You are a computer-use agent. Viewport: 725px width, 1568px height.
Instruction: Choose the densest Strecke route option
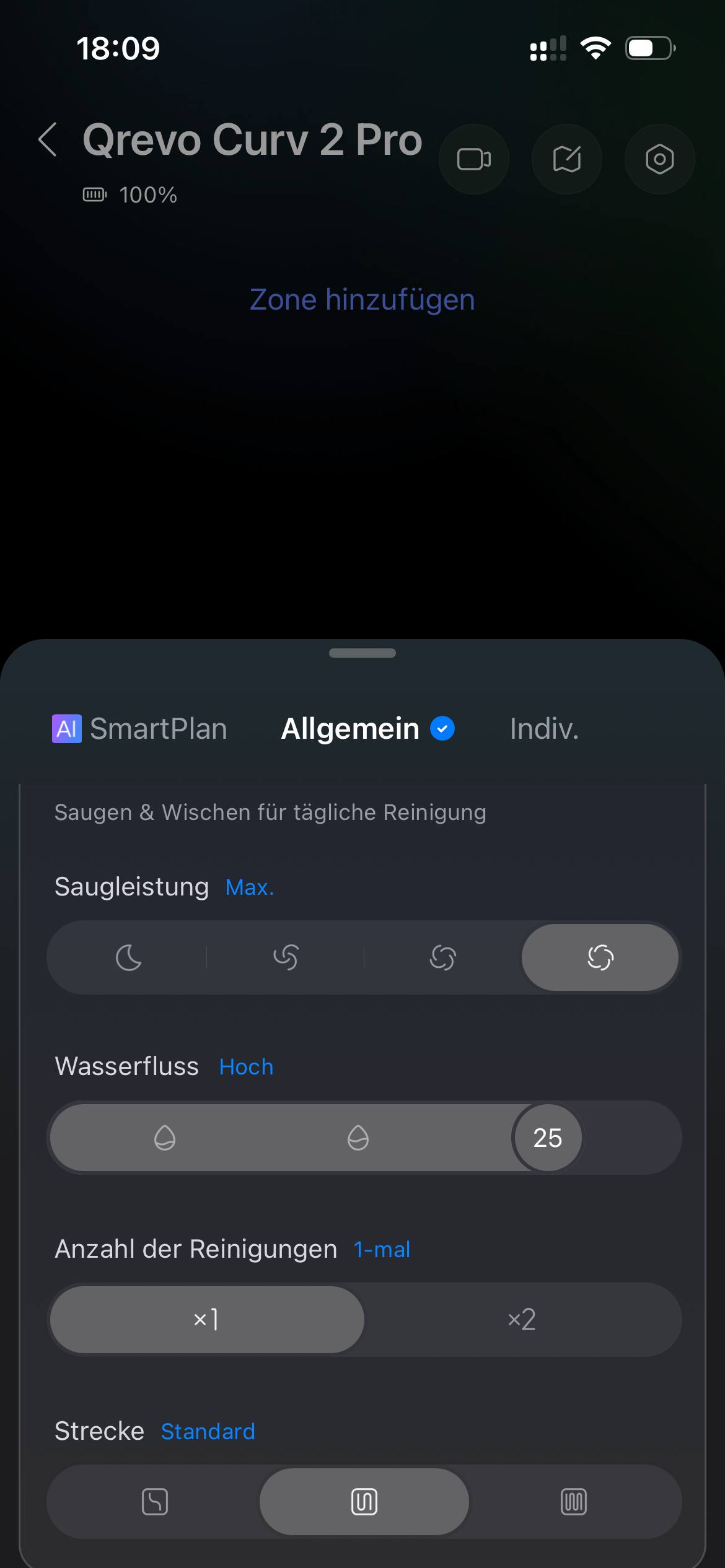pyautogui.click(x=574, y=1502)
